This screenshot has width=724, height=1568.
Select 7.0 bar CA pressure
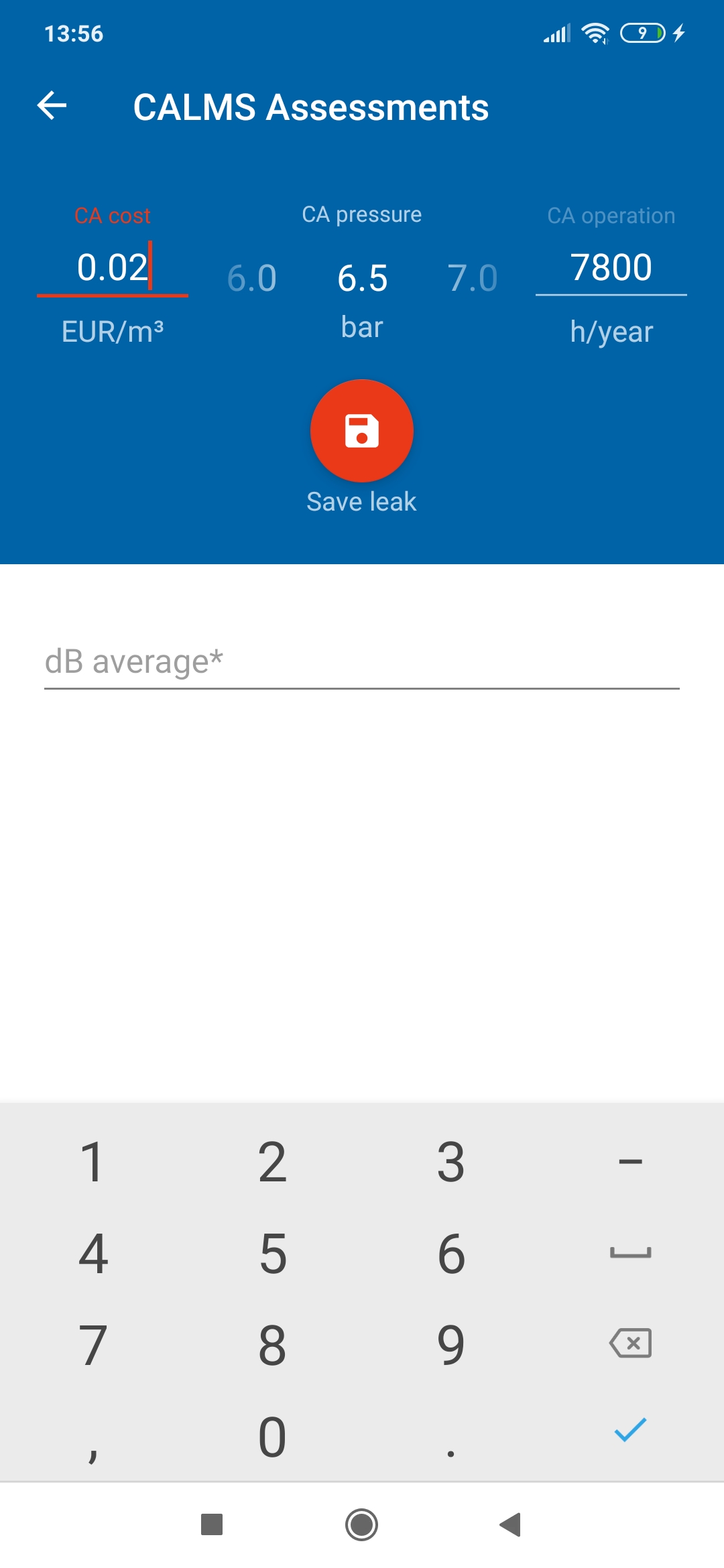pyautogui.click(x=473, y=278)
